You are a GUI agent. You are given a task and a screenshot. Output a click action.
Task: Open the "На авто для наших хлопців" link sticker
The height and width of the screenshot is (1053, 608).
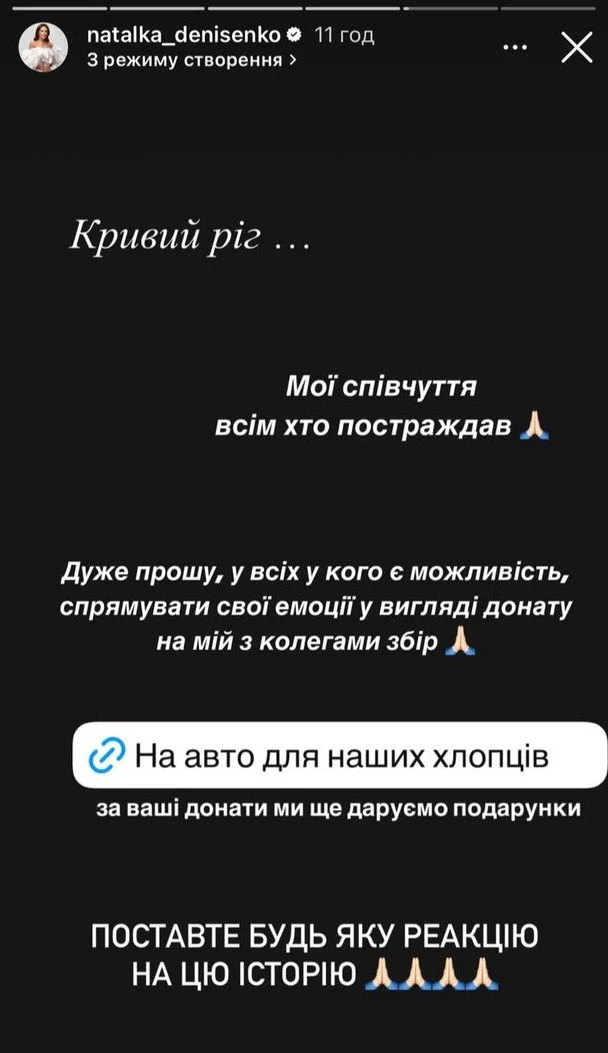(x=340, y=756)
